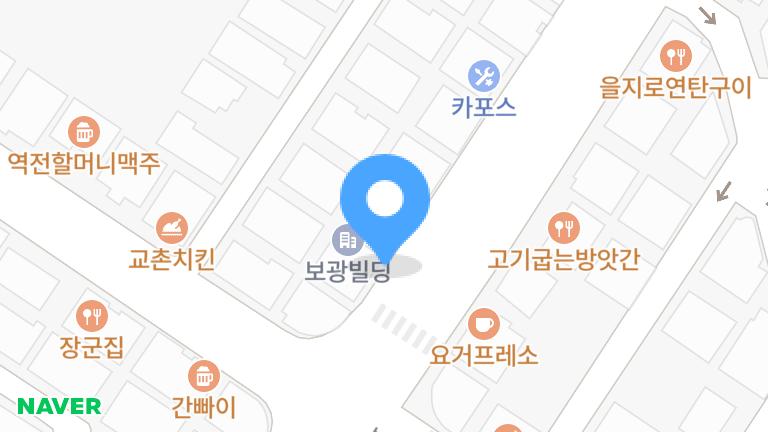
Task: Select the 장군집 restaurant marker
Action: pyautogui.click(x=92, y=316)
